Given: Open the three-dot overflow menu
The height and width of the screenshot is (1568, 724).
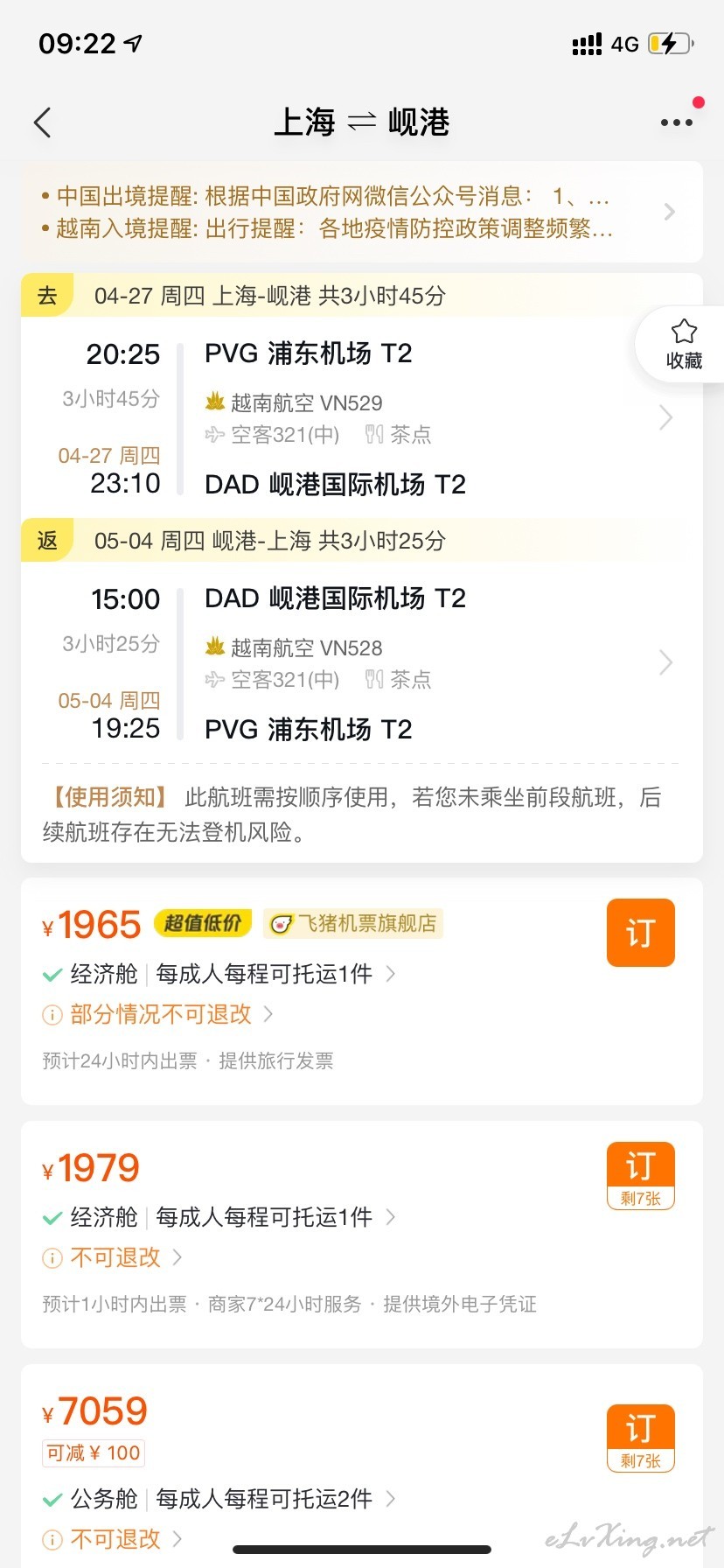Looking at the screenshot, I should [x=676, y=122].
